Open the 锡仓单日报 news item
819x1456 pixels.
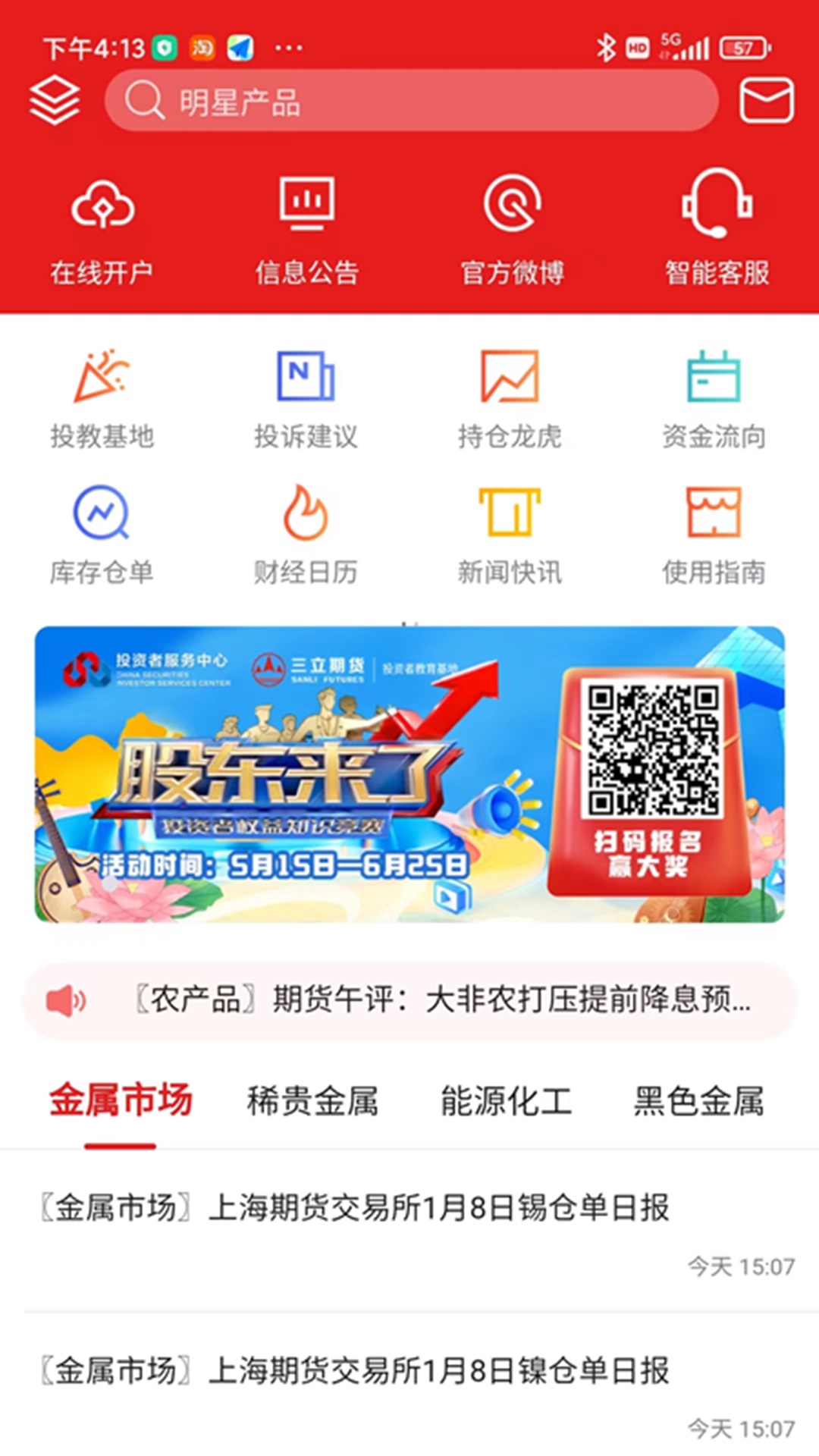coord(409,1232)
